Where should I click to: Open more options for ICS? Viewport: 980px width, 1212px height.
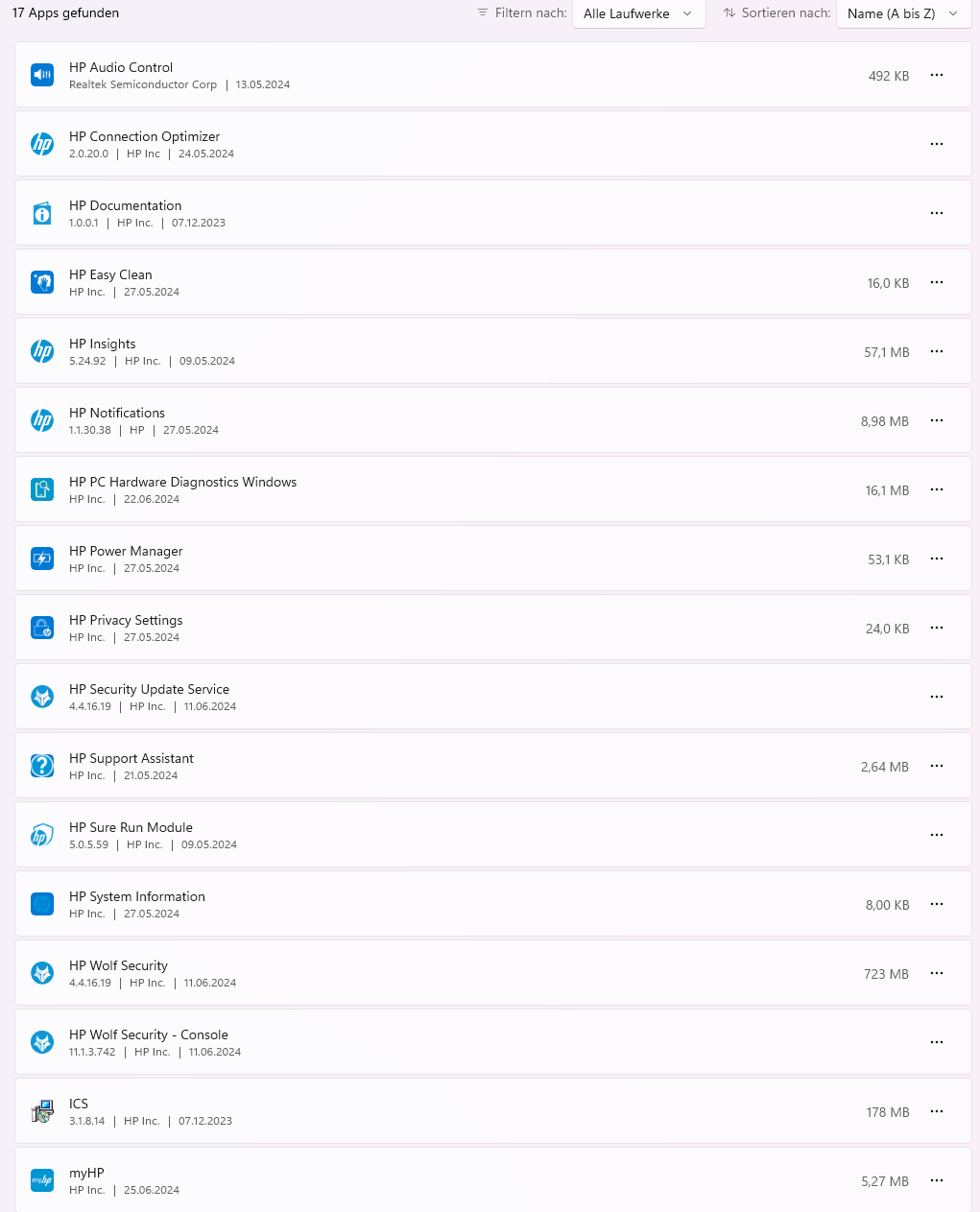pos(937,1111)
